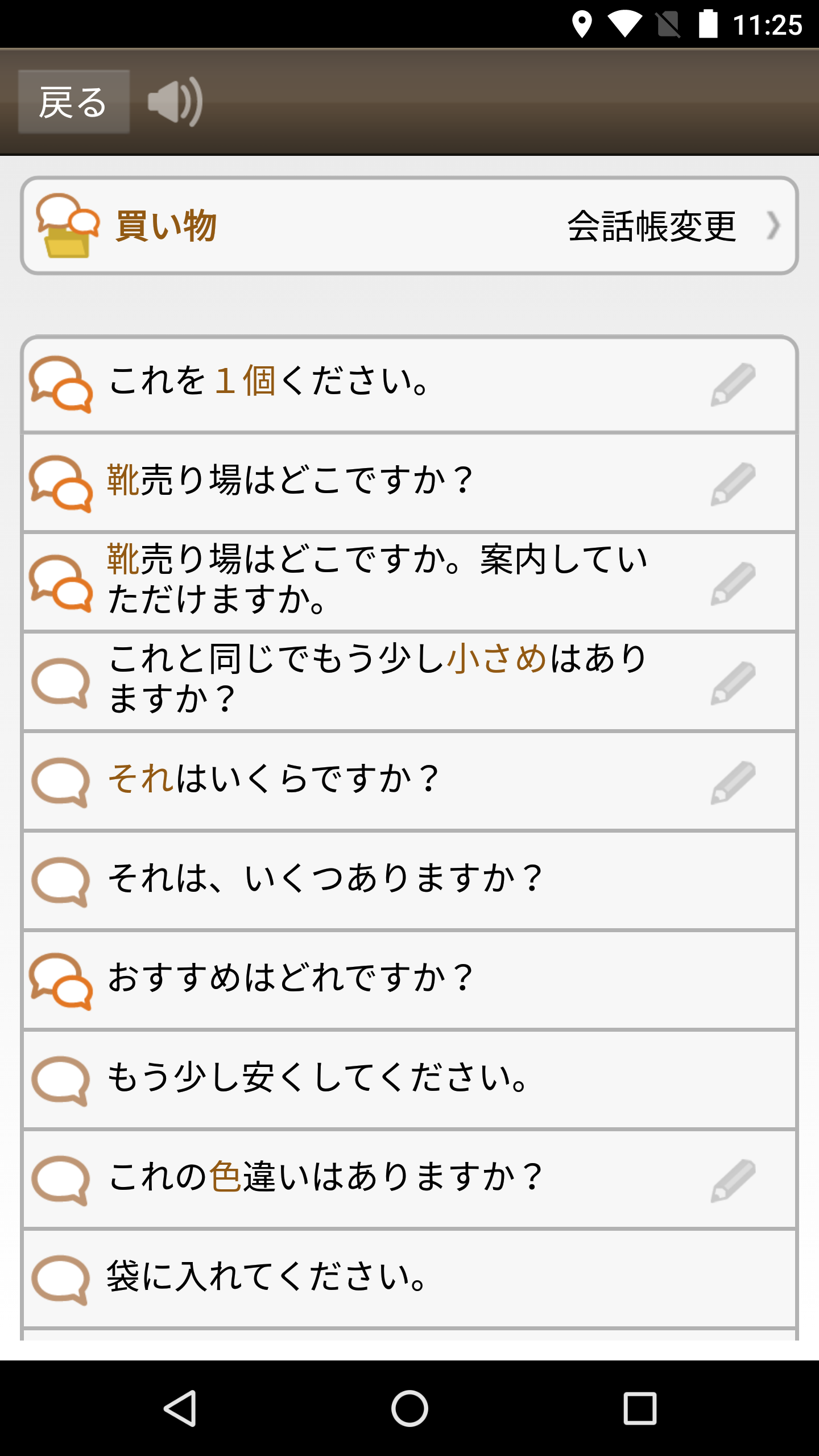This screenshot has height=1456, width=819.
Task: Open recent apps overview
Action: (640, 1408)
